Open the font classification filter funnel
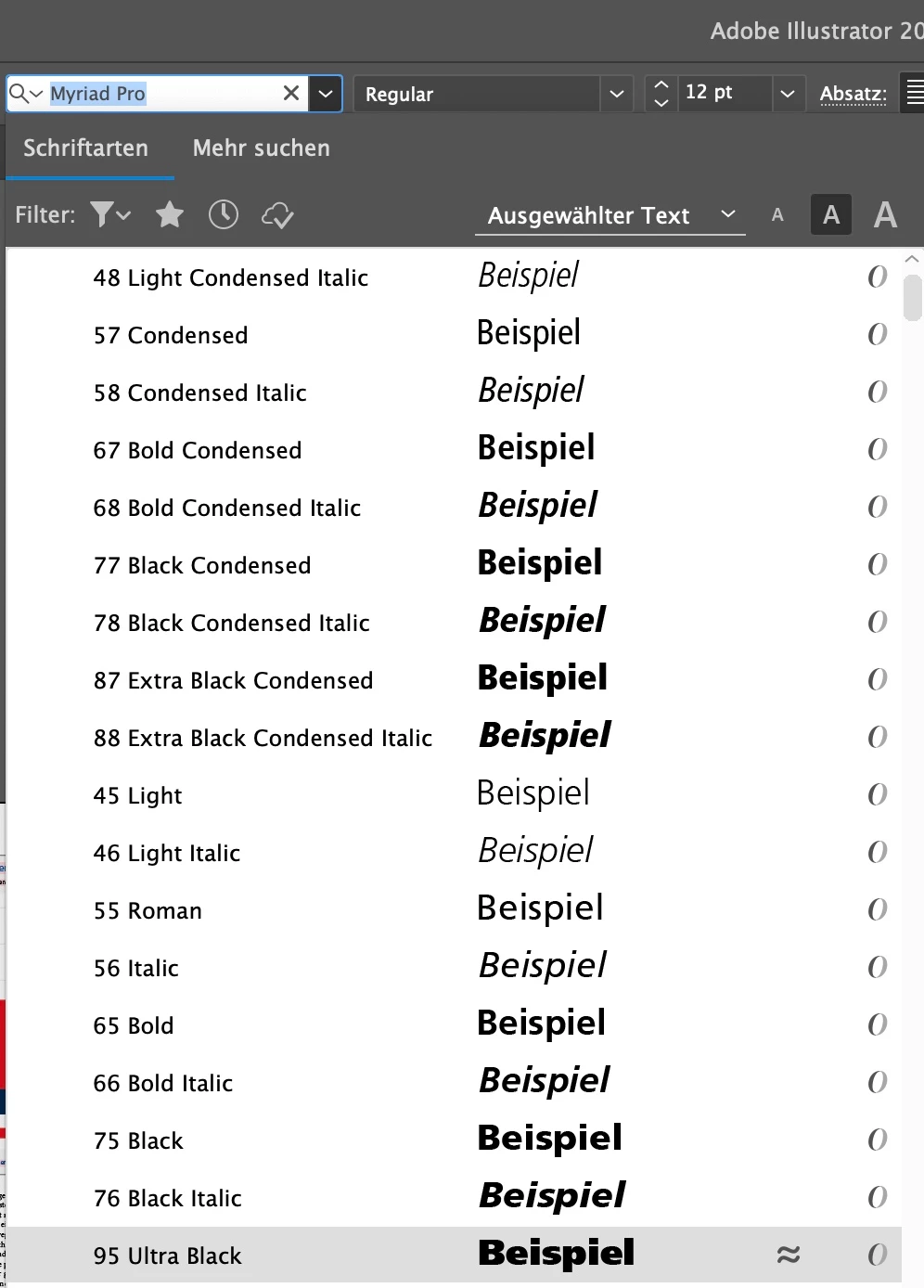 click(109, 215)
